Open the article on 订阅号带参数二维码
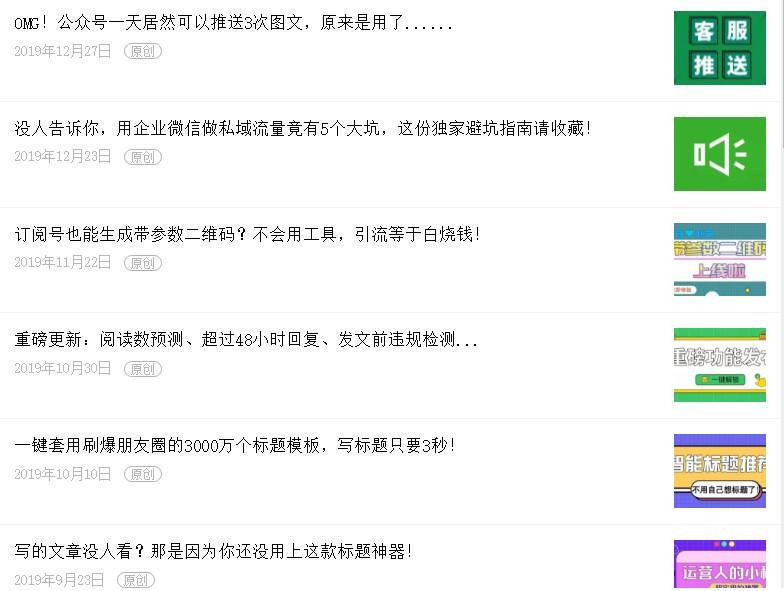Image resolution: width=784 pixels, height=591 pixels. [x=247, y=234]
